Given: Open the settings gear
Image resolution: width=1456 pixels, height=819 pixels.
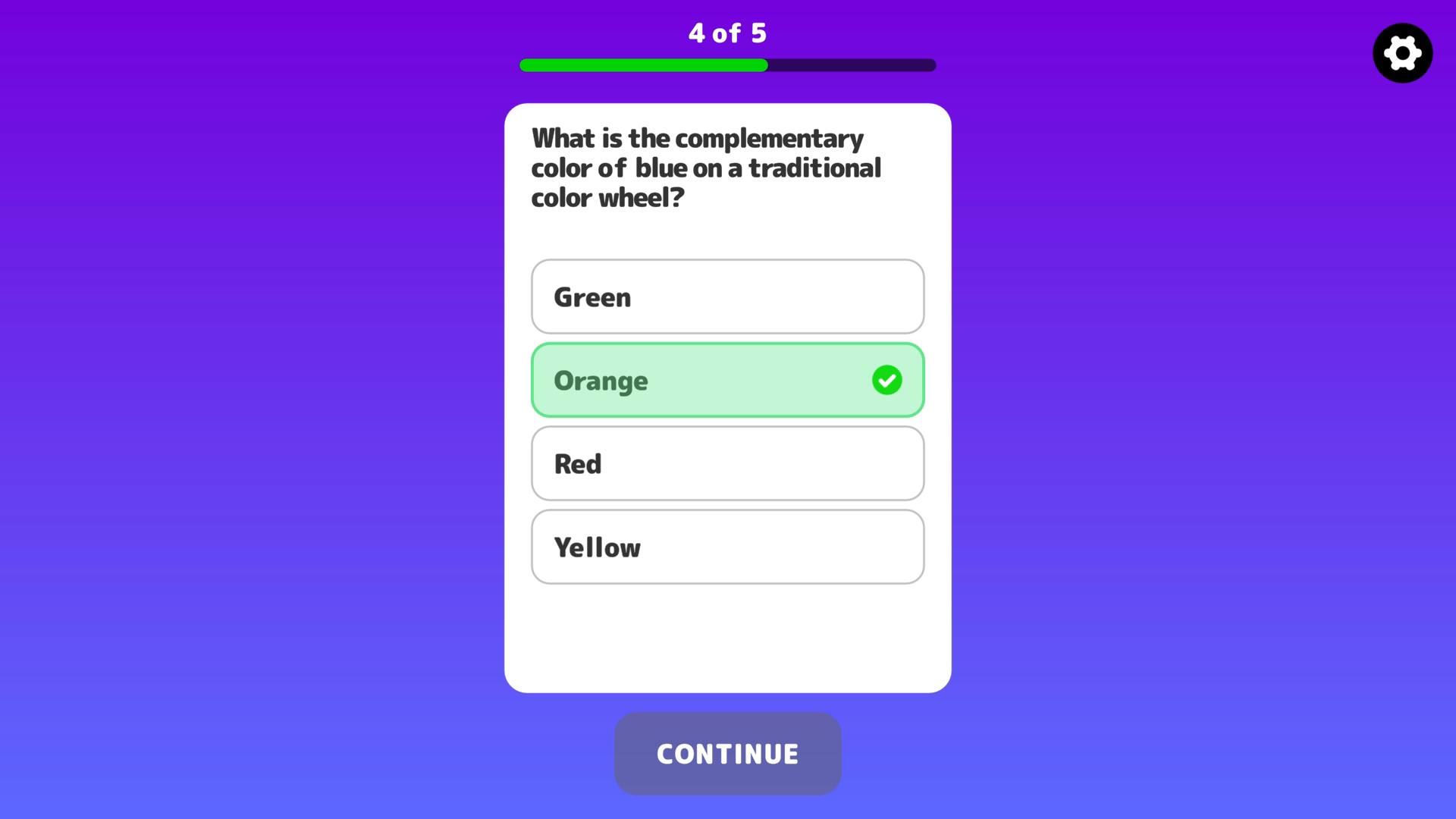Looking at the screenshot, I should [1402, 53].
